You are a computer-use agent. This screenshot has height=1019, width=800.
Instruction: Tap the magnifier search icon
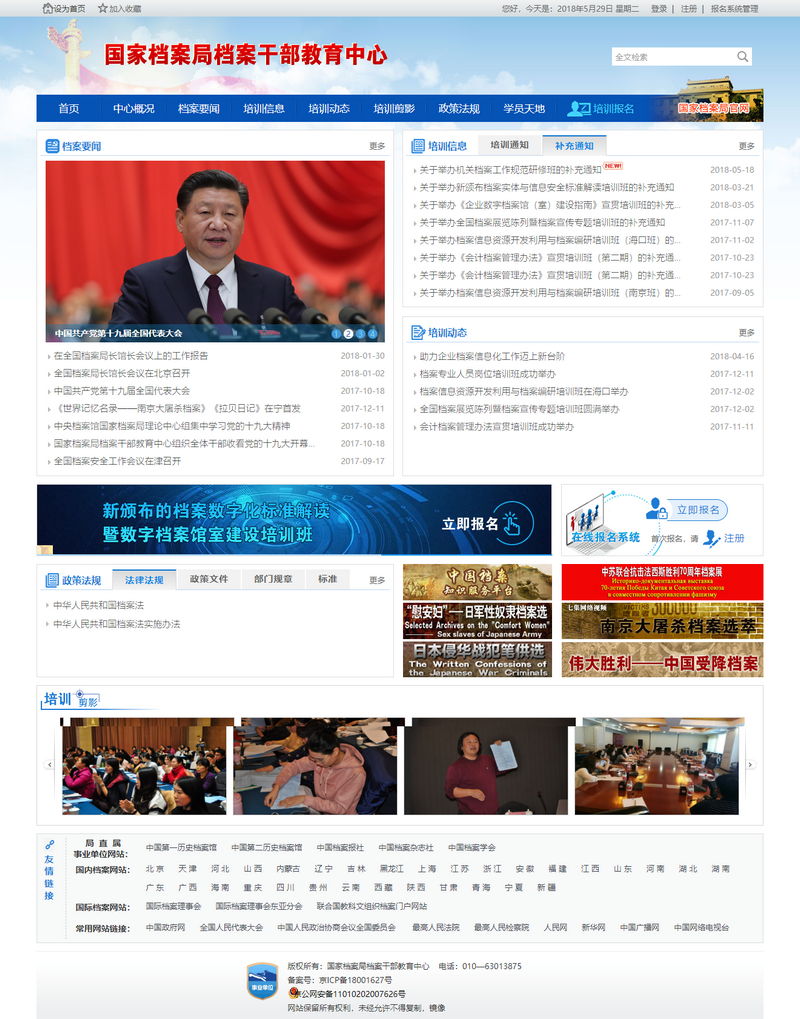[742, 57]
